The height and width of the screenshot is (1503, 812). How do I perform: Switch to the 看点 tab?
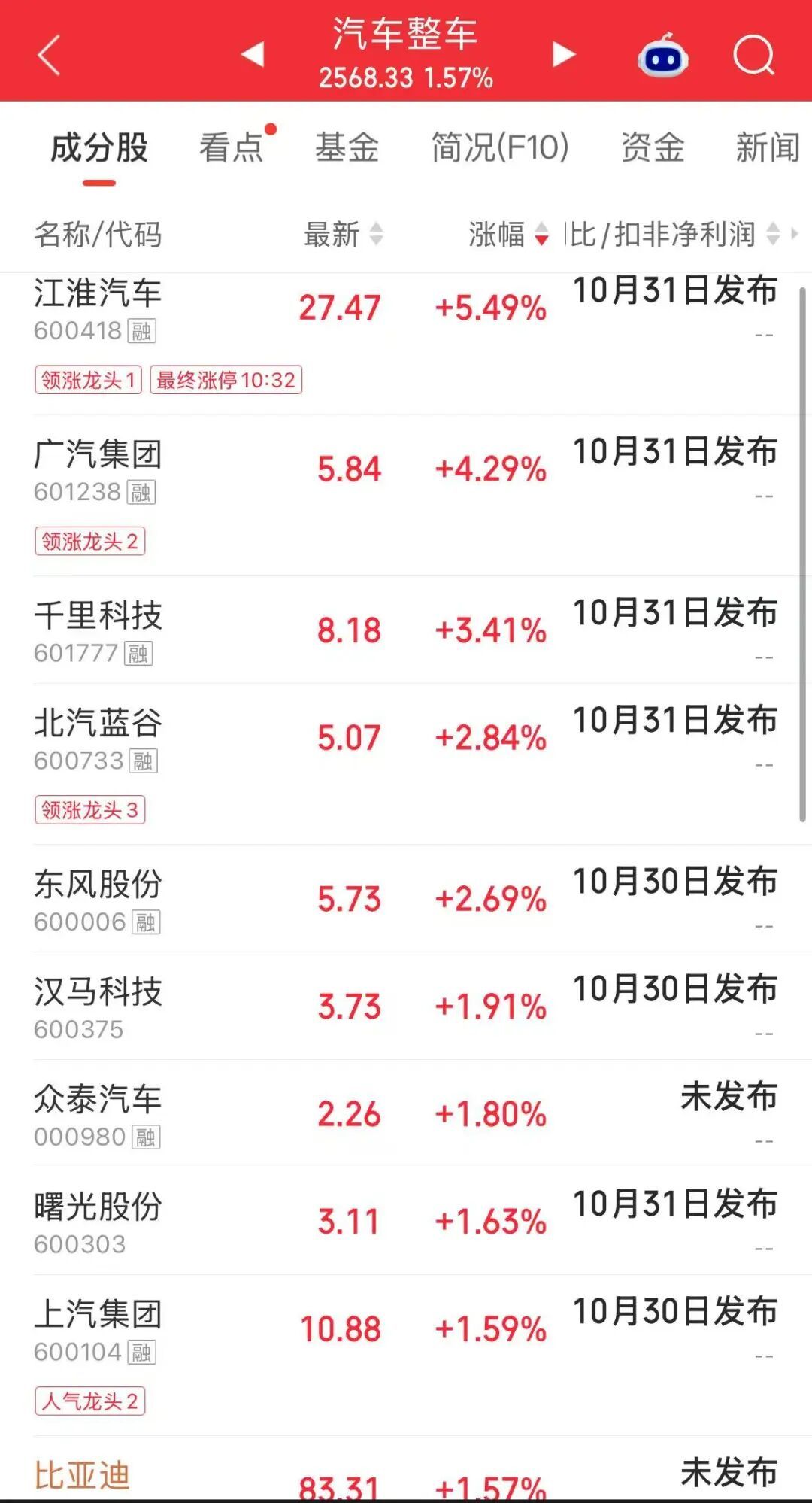[232, 147]
